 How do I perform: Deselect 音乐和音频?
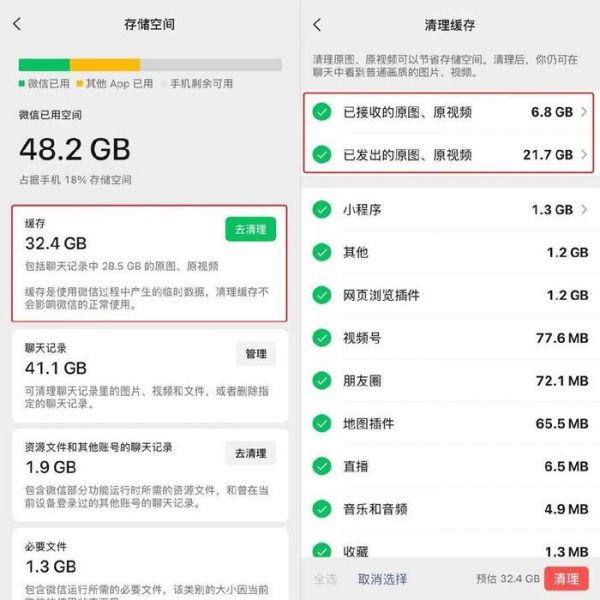click(x=321, y=509)
